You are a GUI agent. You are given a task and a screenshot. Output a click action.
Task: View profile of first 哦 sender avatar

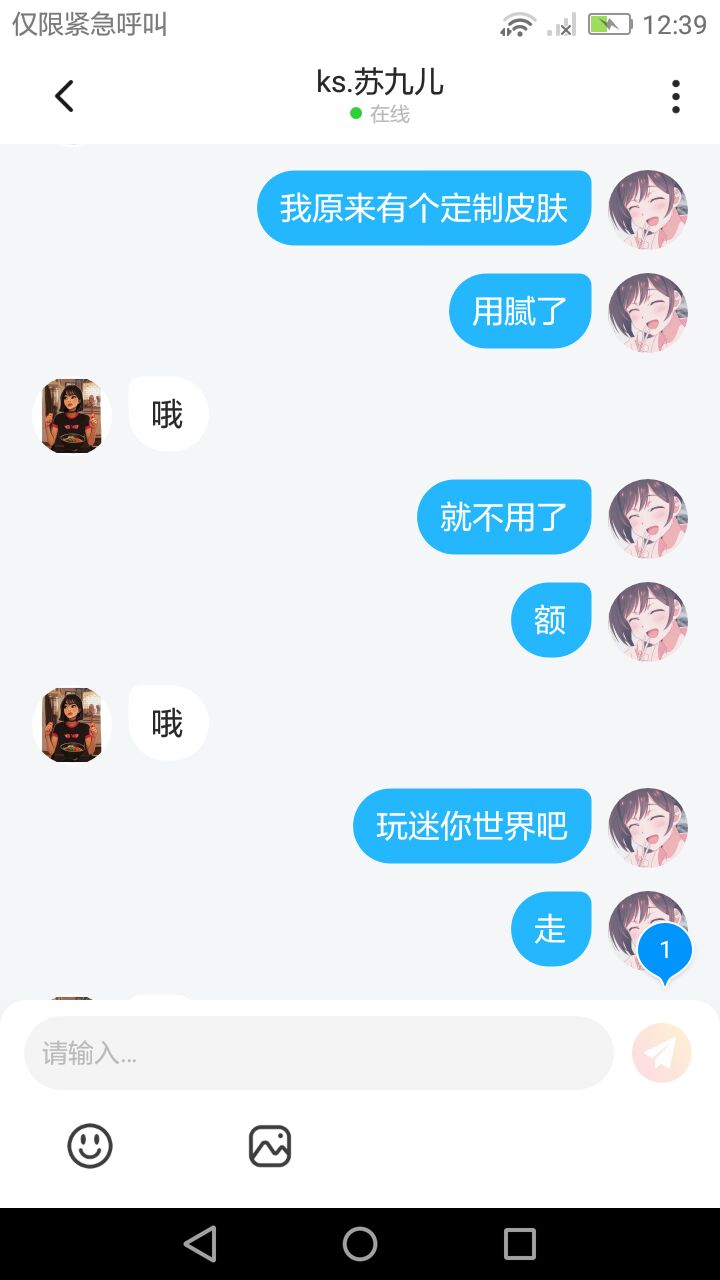click(x=72, y=415)
